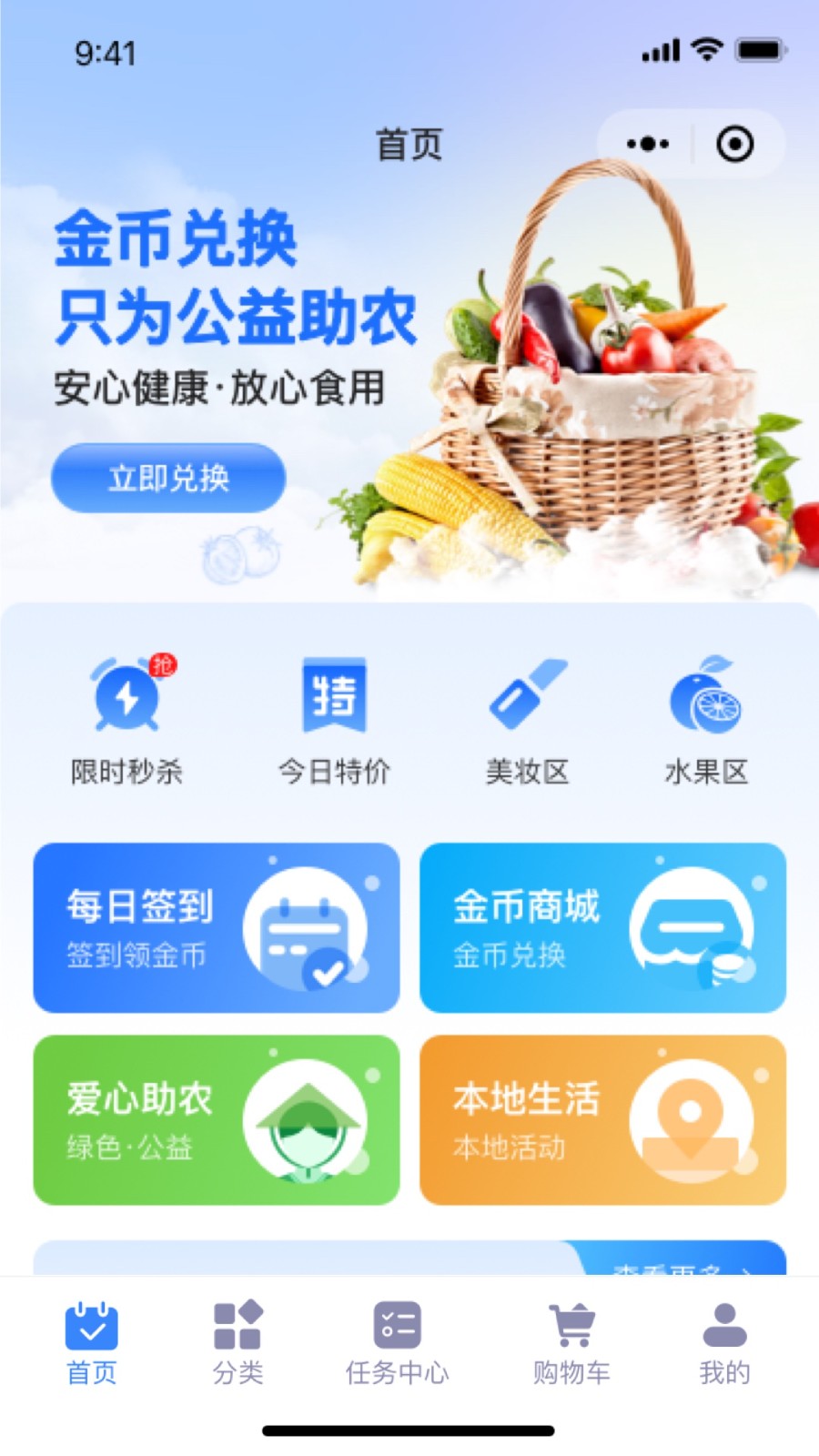The image size is (819, 1456).
Task: Open the 本地生活 card
Action: (x=602, y=1119)
